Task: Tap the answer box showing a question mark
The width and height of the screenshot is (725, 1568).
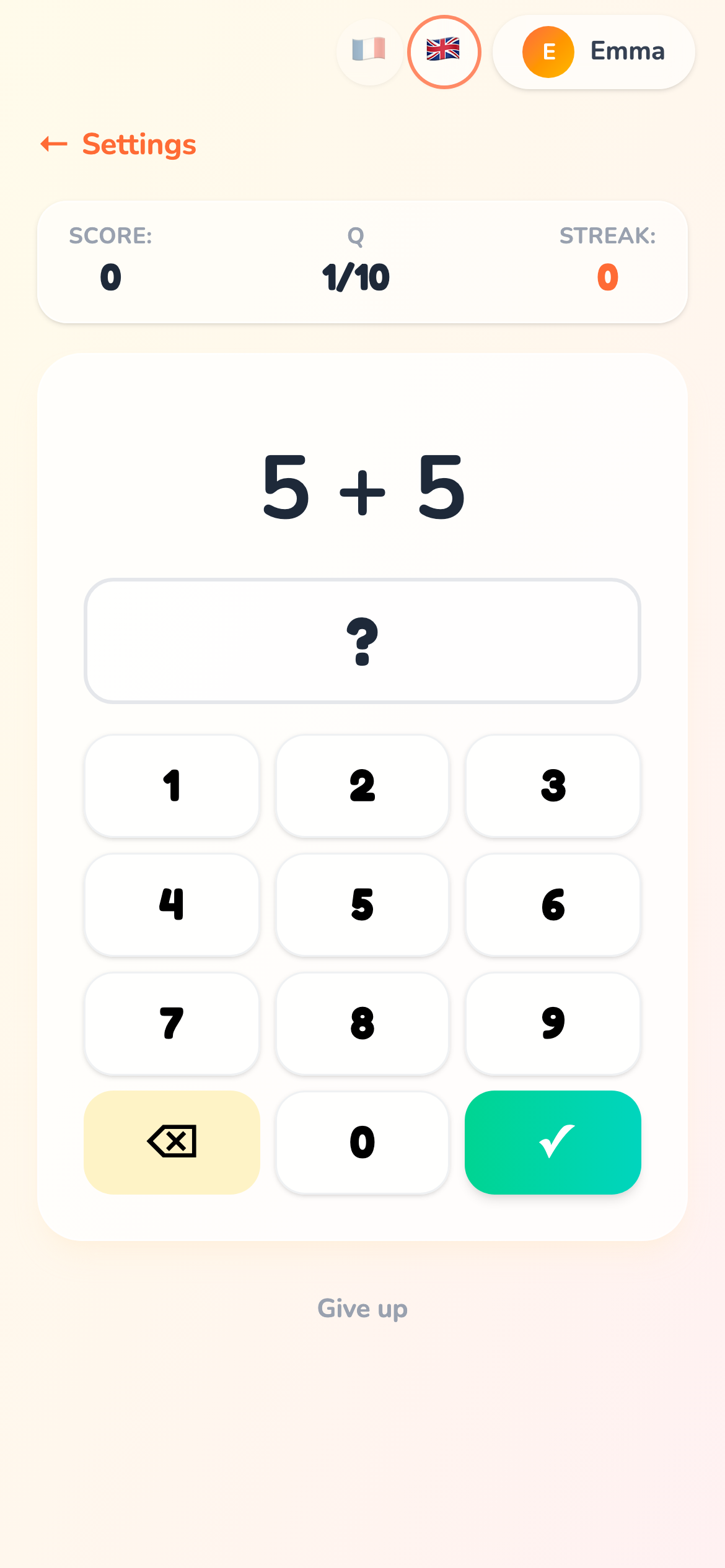Action: click(362, 641)
